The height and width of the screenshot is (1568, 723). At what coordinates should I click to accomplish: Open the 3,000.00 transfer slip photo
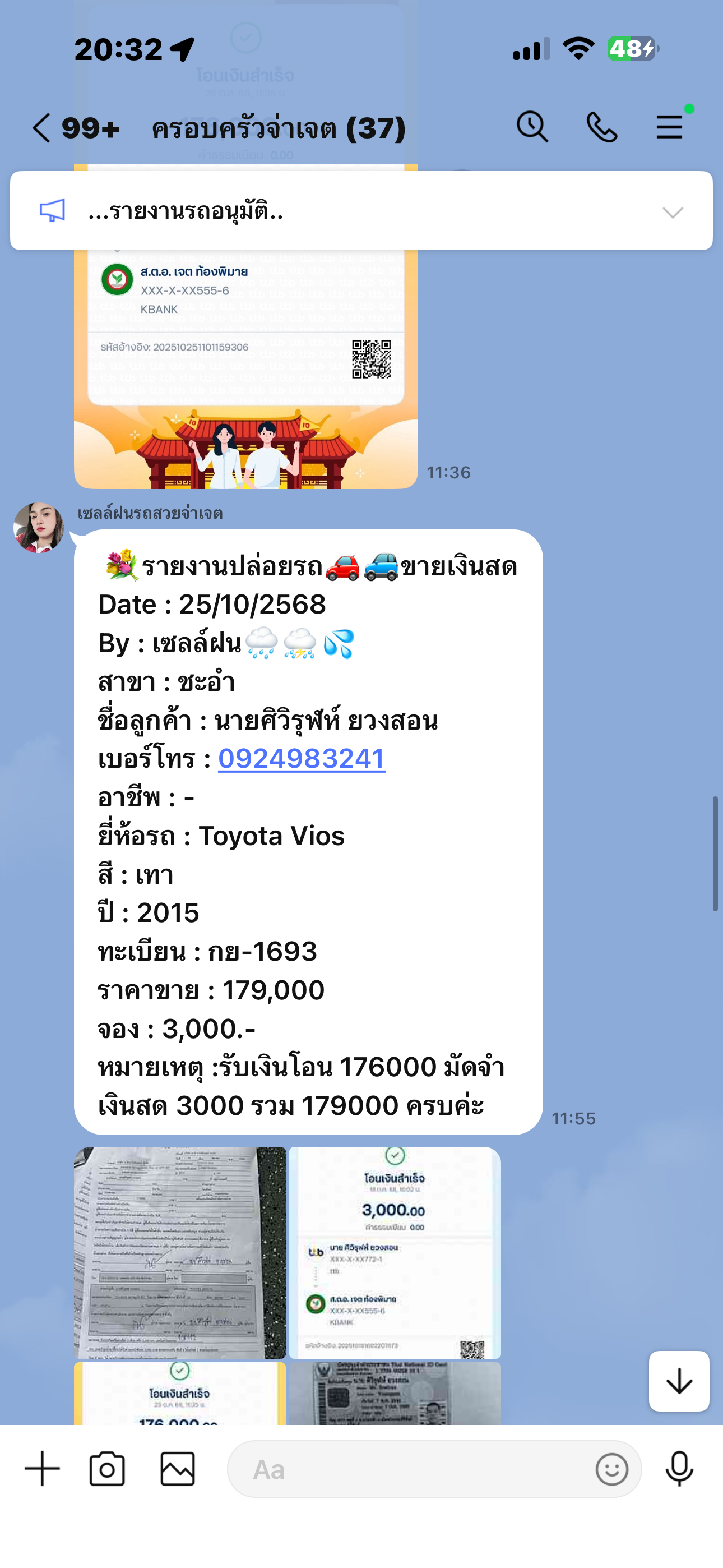pos(395,1252)
